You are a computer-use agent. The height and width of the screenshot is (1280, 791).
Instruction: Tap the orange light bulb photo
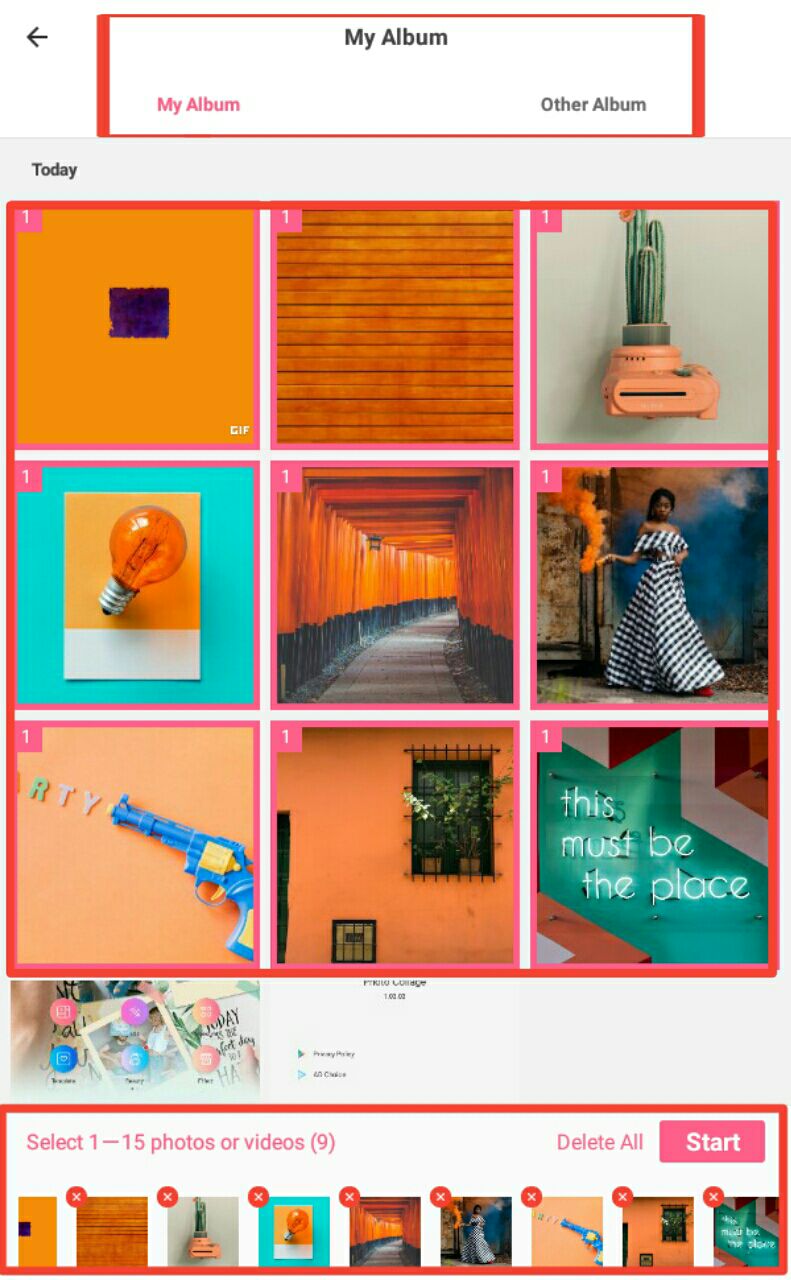[x=135, y=585]
